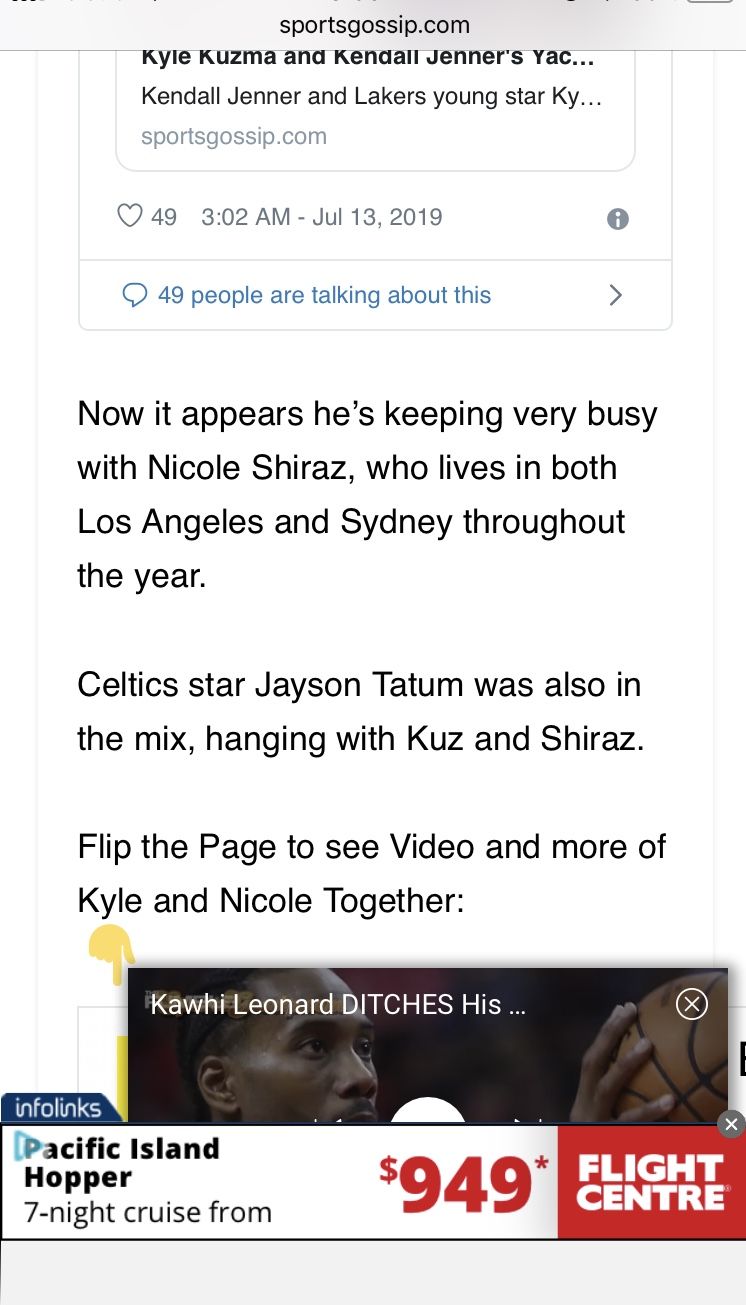Like the embedded tweet with 49 likes
This screenshot has height=1305, width=746.
(x=130, y=216)
